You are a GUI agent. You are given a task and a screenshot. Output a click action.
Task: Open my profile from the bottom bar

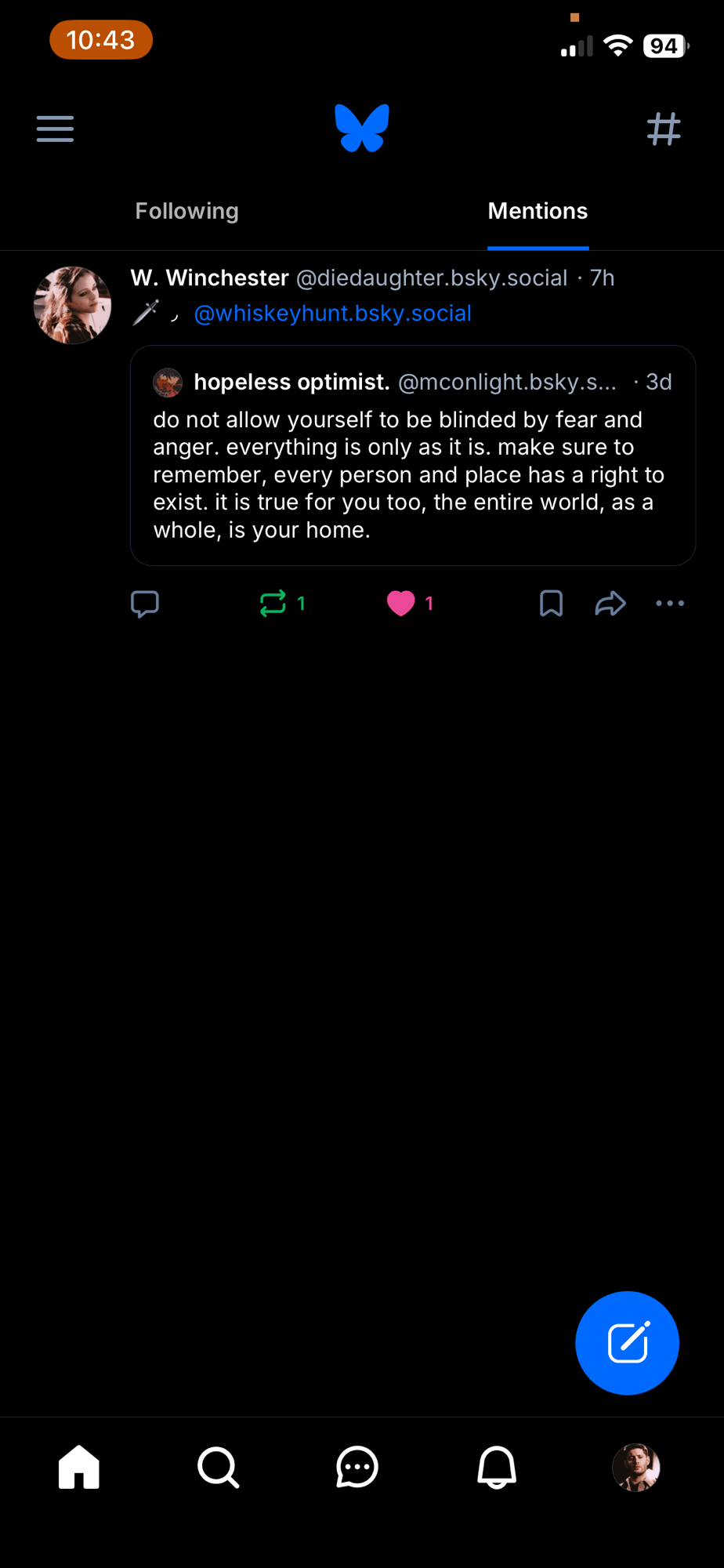click(635, 1467)
